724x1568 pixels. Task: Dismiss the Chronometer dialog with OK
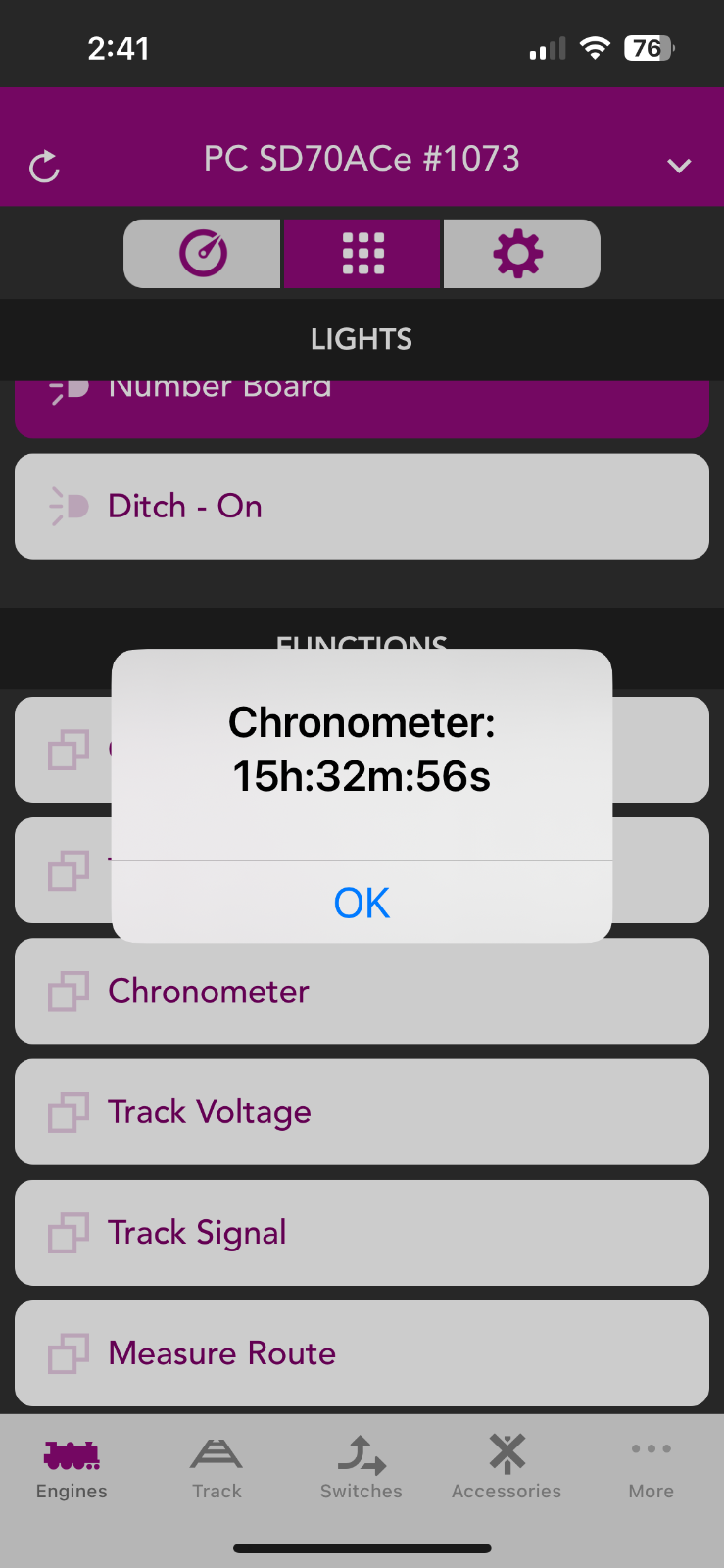pos(362,903)
